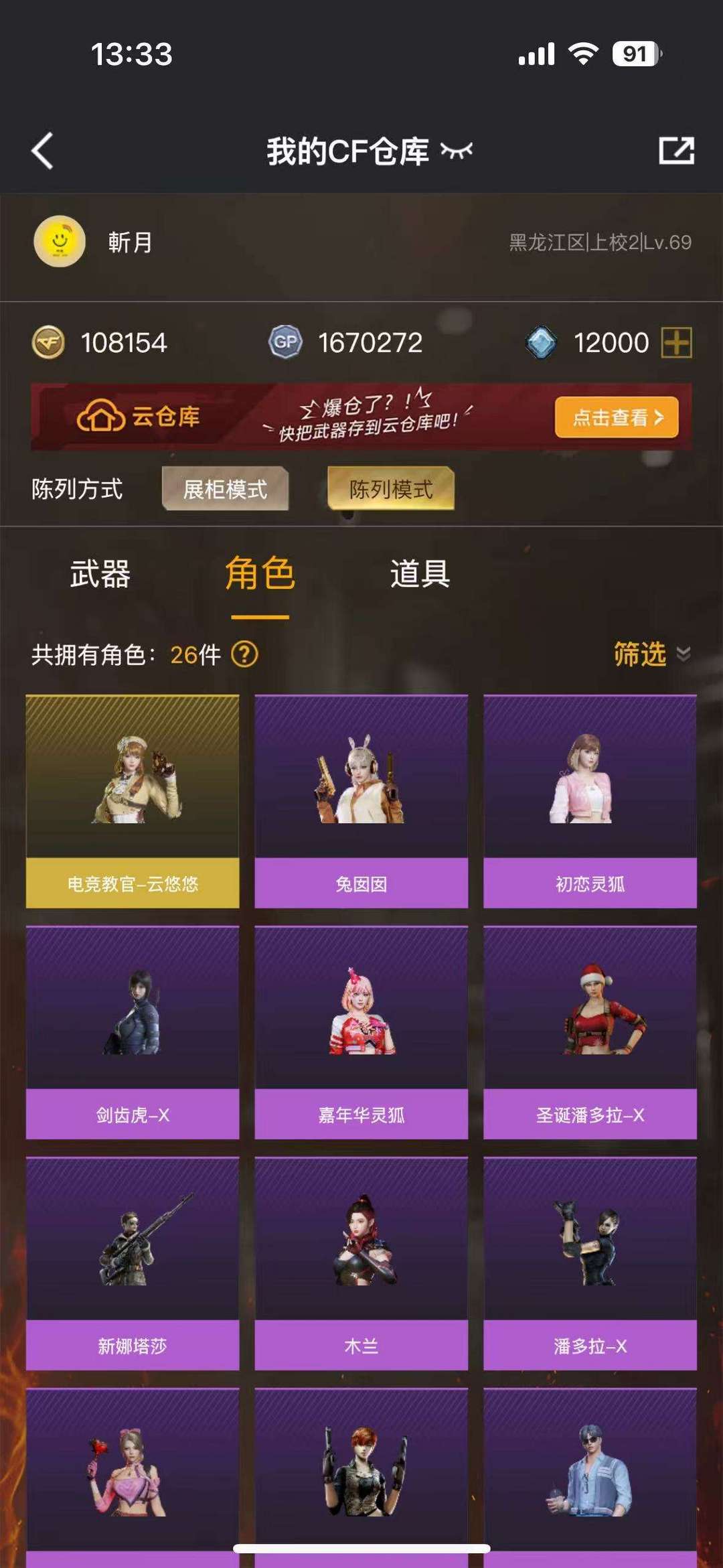Select 展柜模式 display mode
Viewport: 723px width, 1568px height.
coord(226,489)
